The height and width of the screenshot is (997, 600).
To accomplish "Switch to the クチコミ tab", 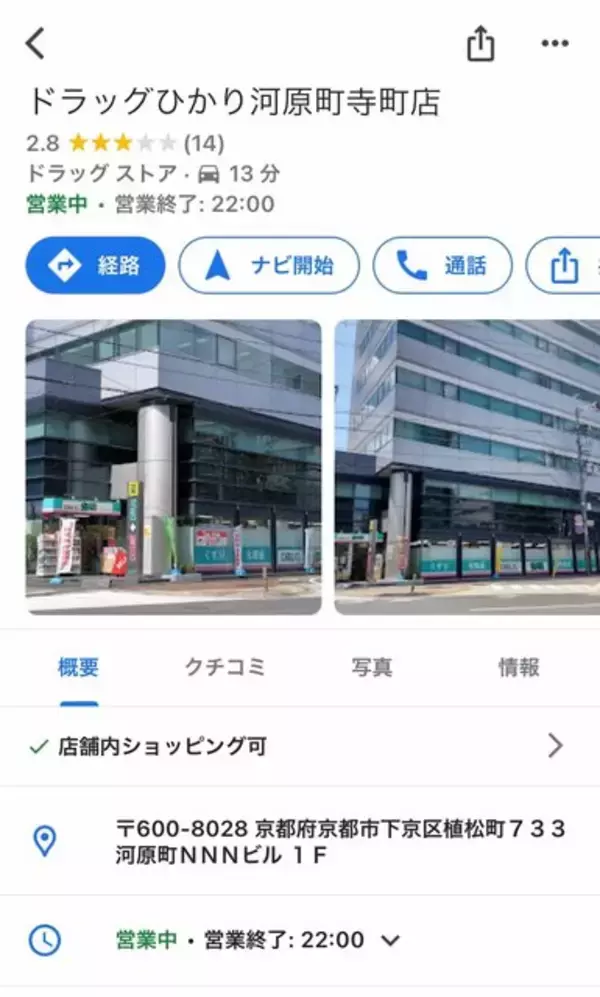I will (x=225, y=668).
